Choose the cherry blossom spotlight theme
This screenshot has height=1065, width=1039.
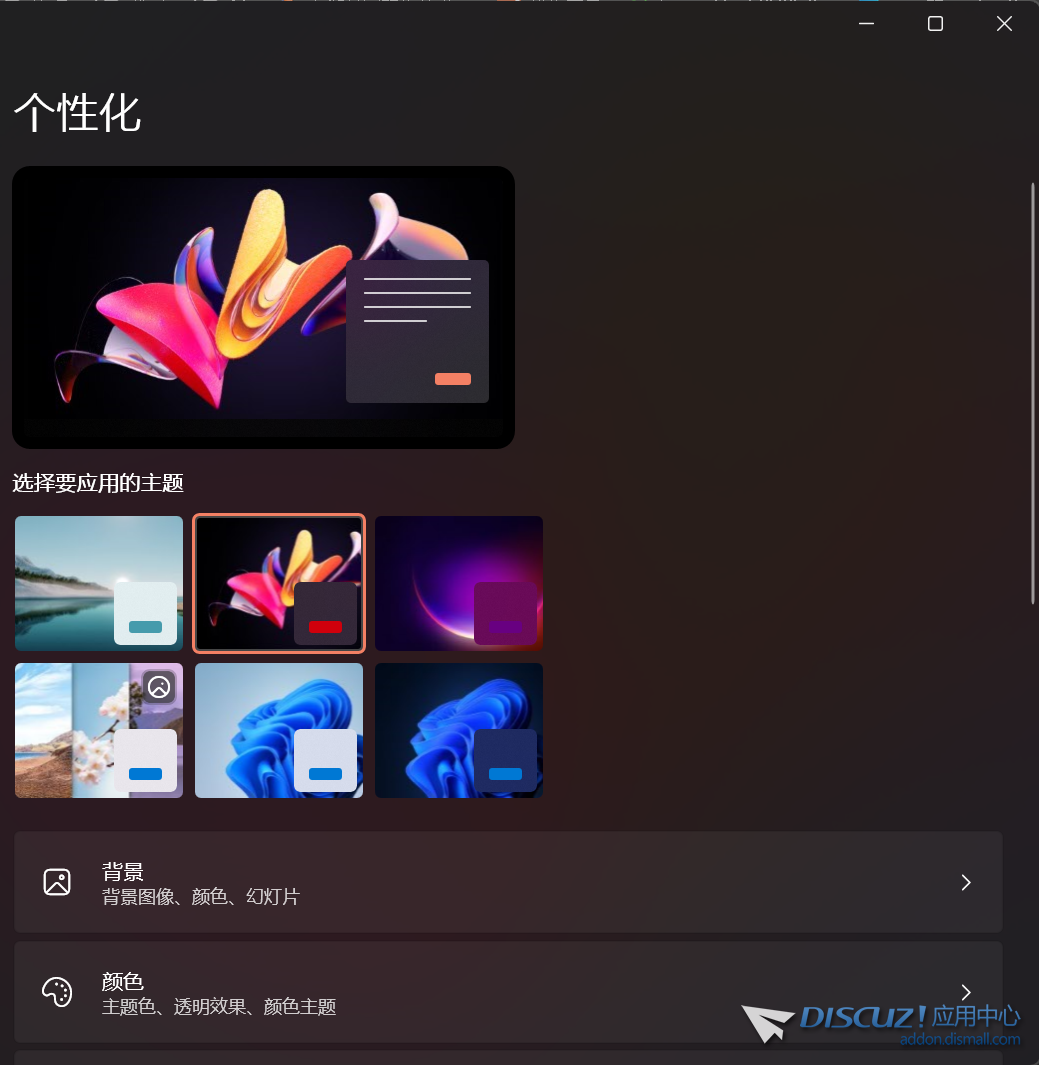[x=99, y=730]
